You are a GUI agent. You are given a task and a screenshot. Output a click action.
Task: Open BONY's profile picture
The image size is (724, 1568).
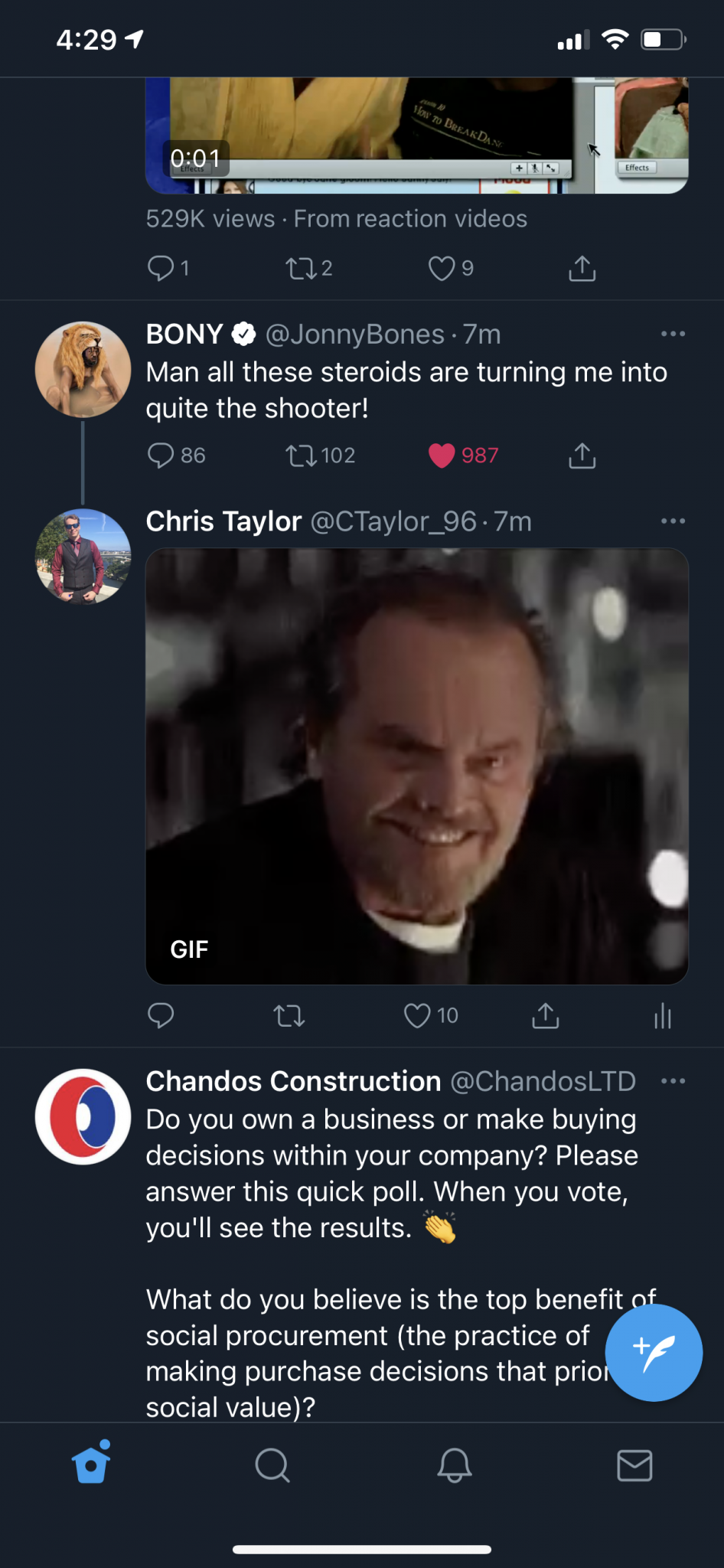coord(83,369)
